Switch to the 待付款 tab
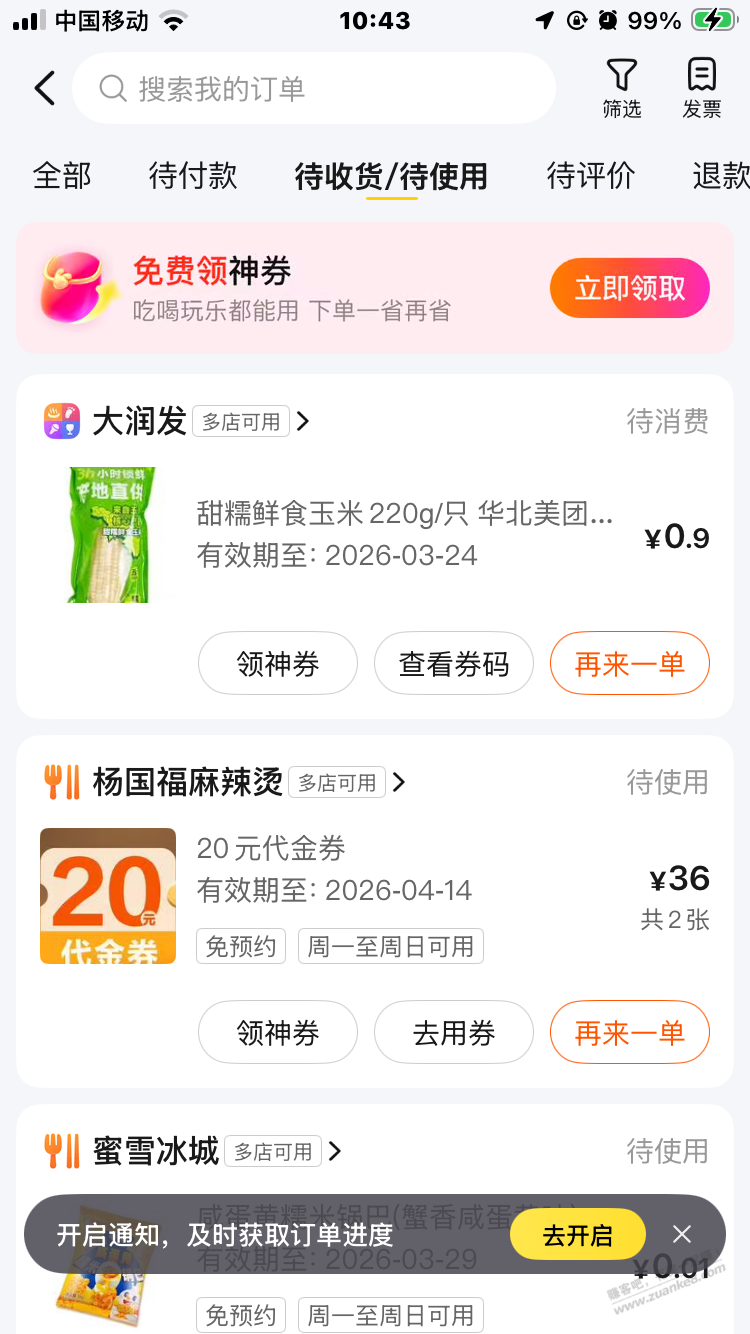Image resolution: width=750 pixels, height=1334 pixels. tap(193, 176)
